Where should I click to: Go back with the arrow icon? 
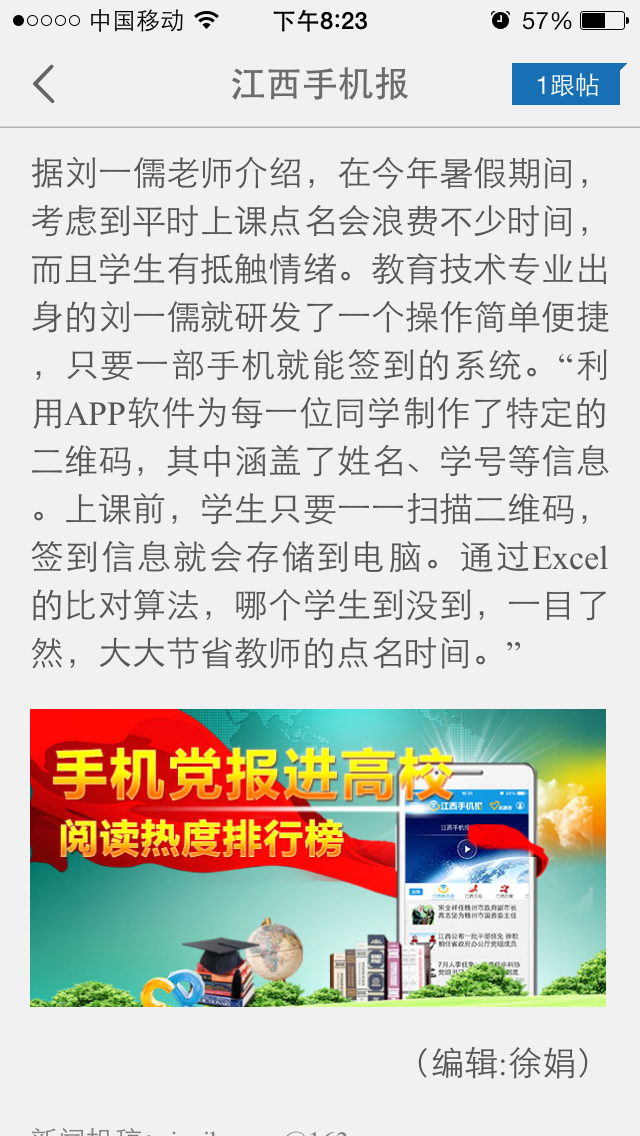(44, 84)
